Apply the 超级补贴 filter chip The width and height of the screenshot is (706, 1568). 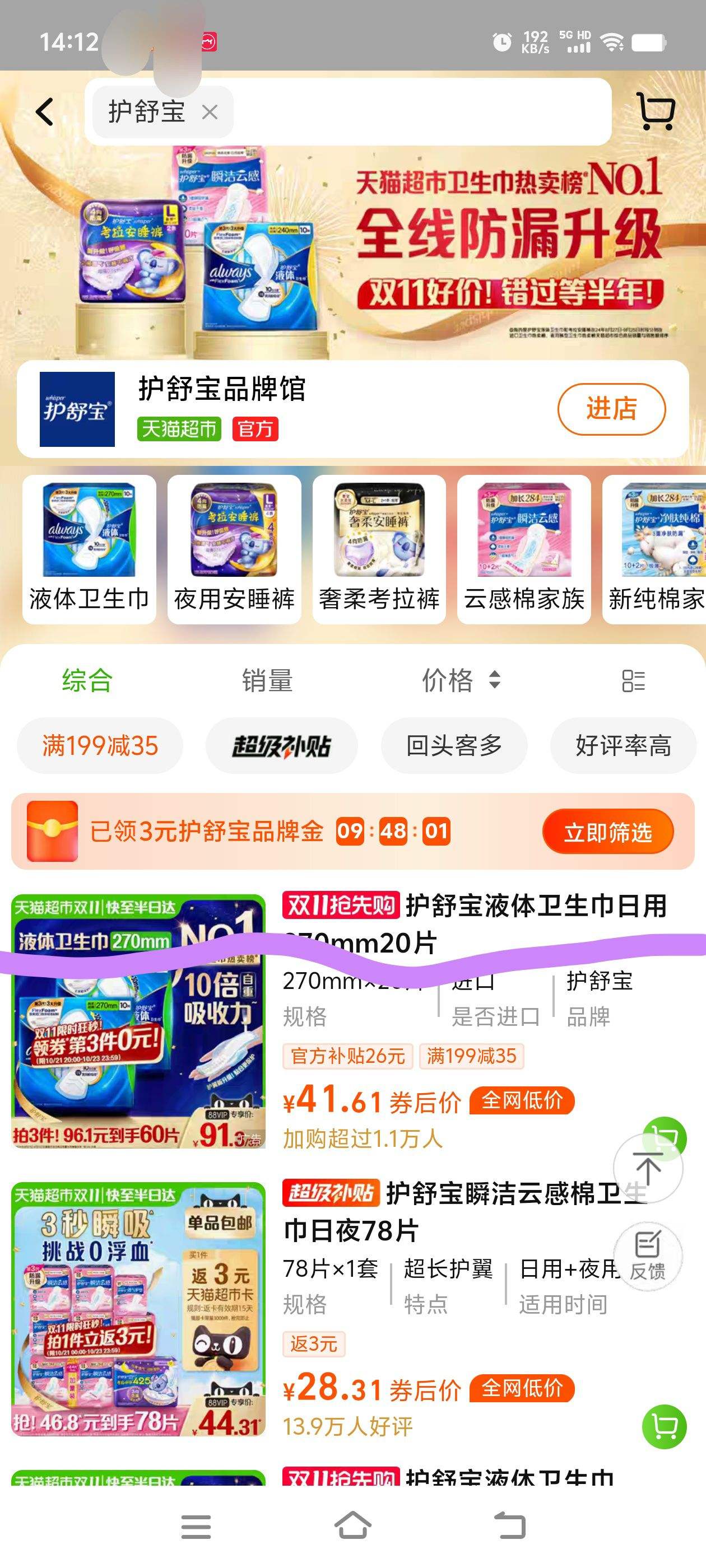[281, 746]
